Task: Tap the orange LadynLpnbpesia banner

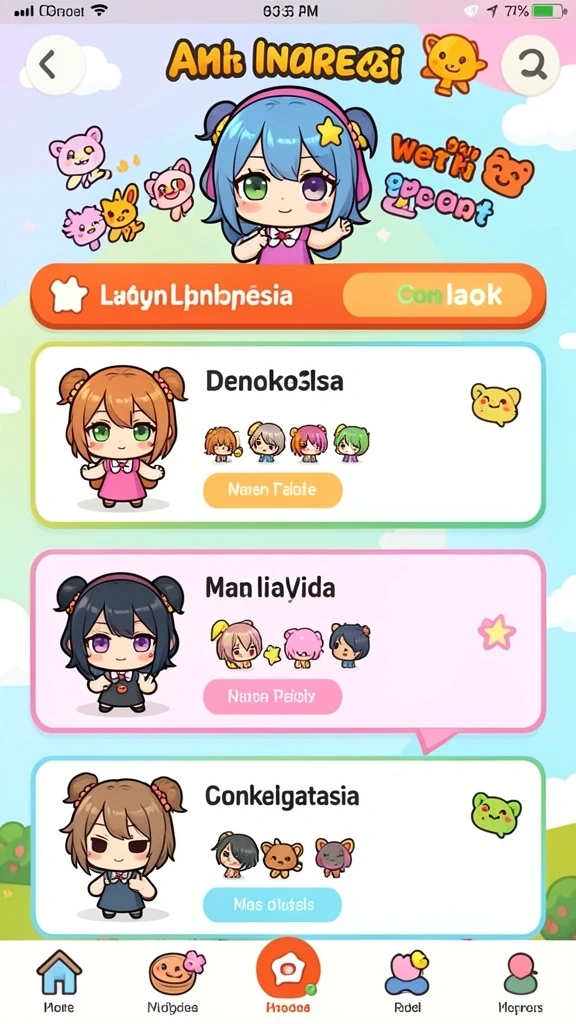Action: (288, 295)
